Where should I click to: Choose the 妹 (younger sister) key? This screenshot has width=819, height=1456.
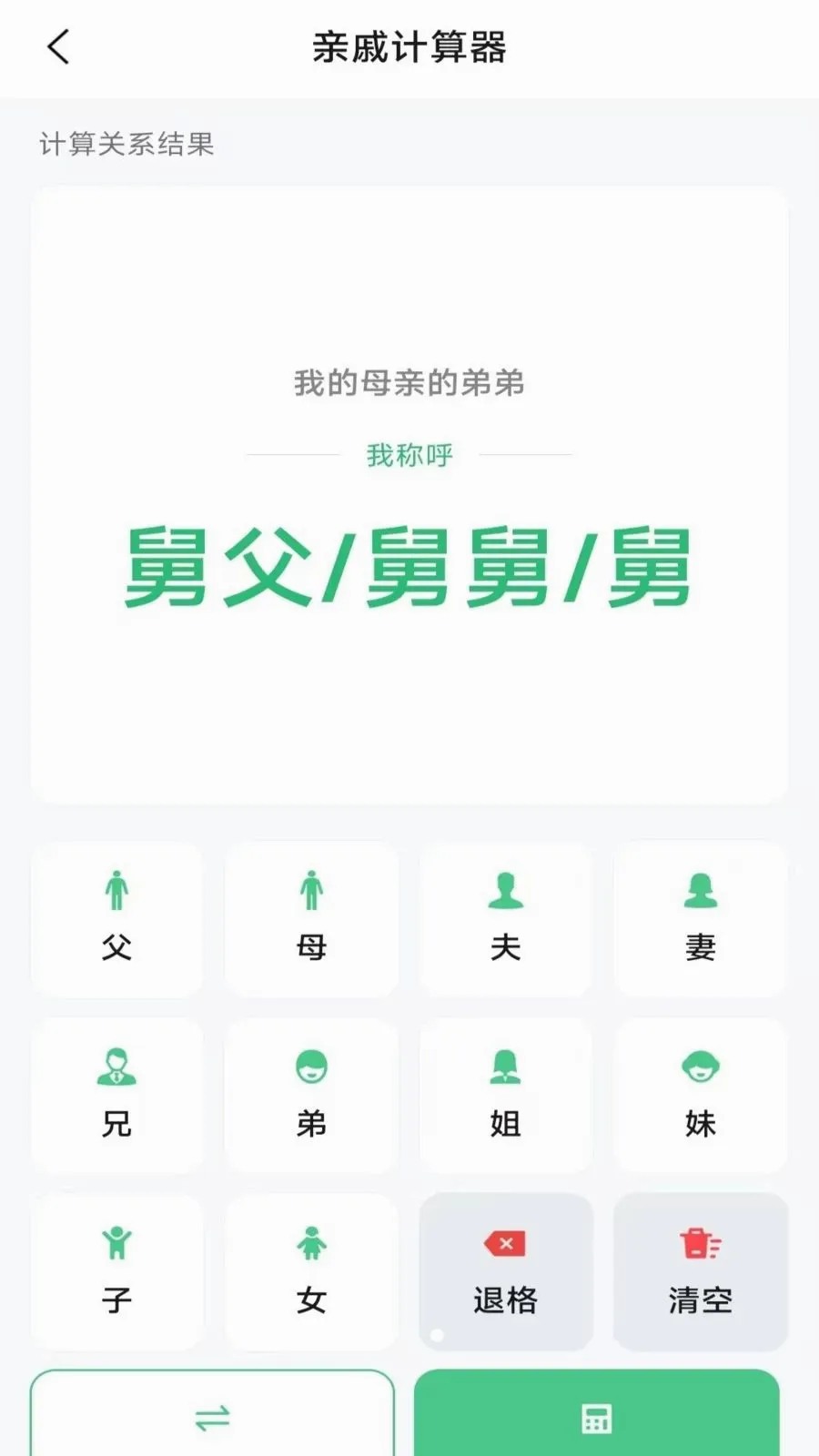pyautogui.click(x=701, y=1096)
